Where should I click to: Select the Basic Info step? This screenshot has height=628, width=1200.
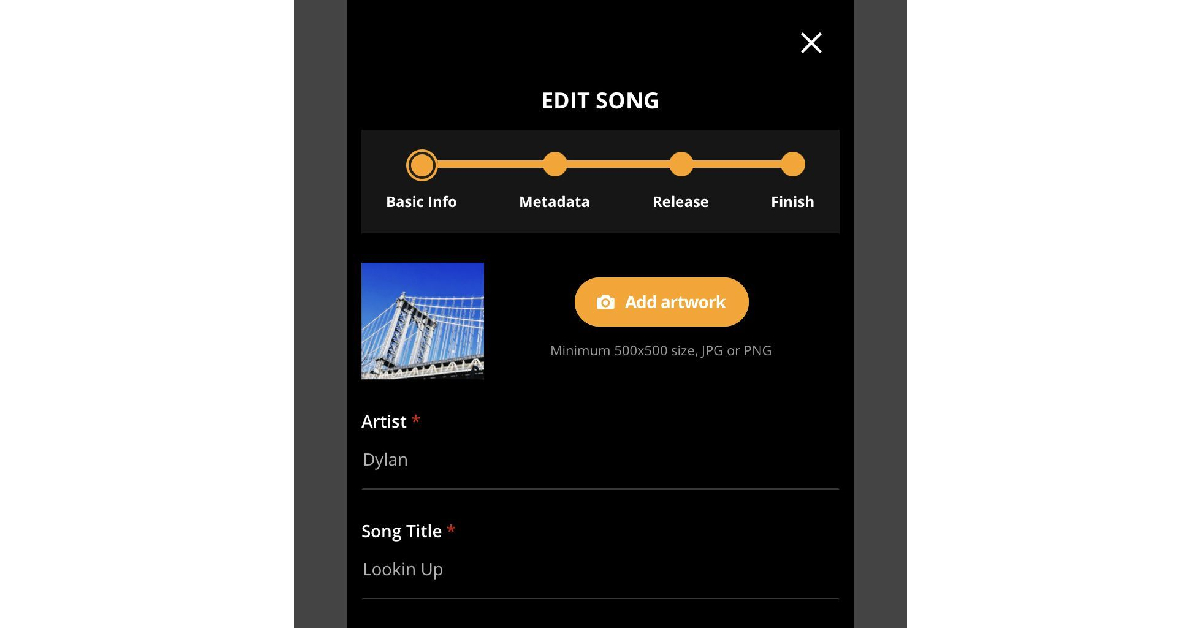(422, 165)
